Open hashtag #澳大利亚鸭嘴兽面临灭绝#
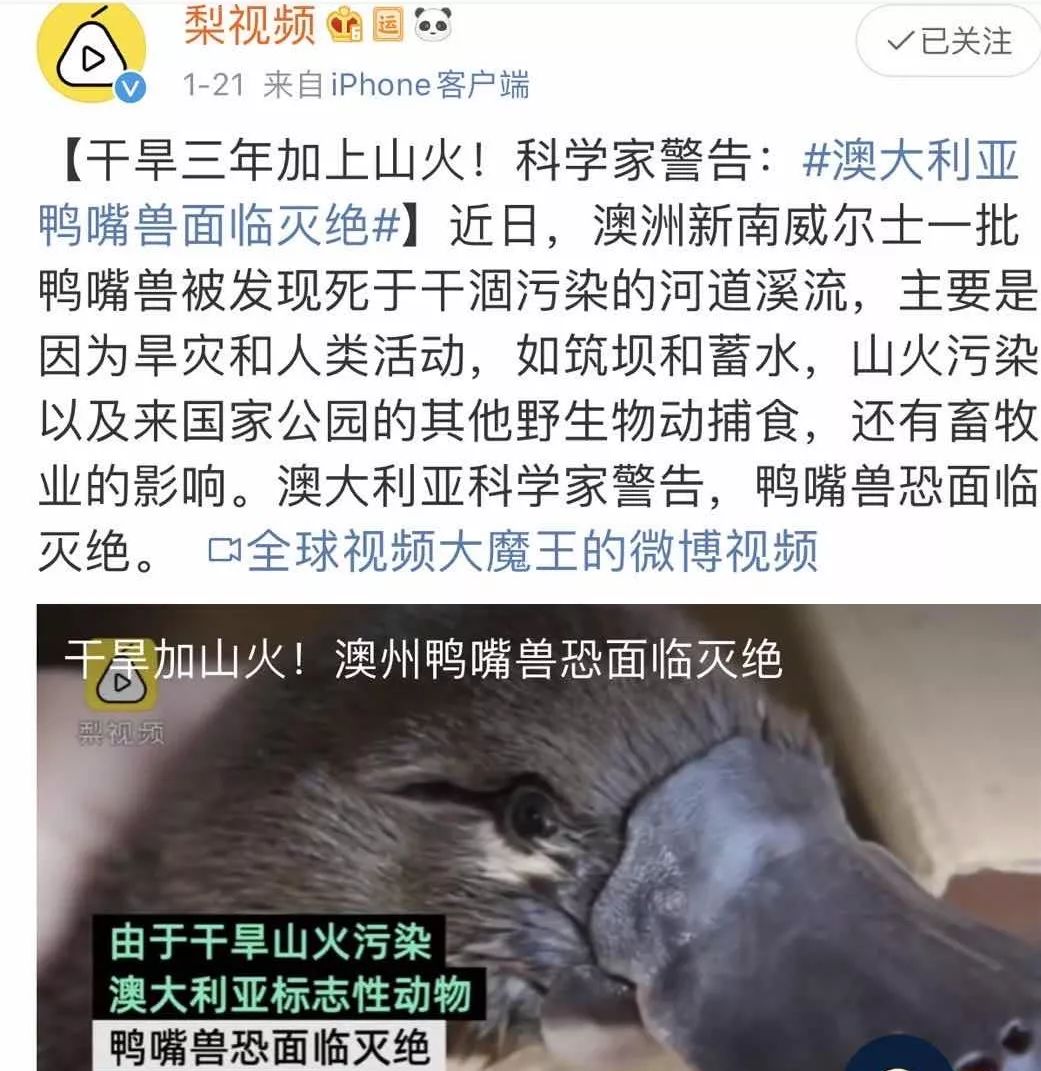Screen dimensions: 1041x1071 coord(910,161)
